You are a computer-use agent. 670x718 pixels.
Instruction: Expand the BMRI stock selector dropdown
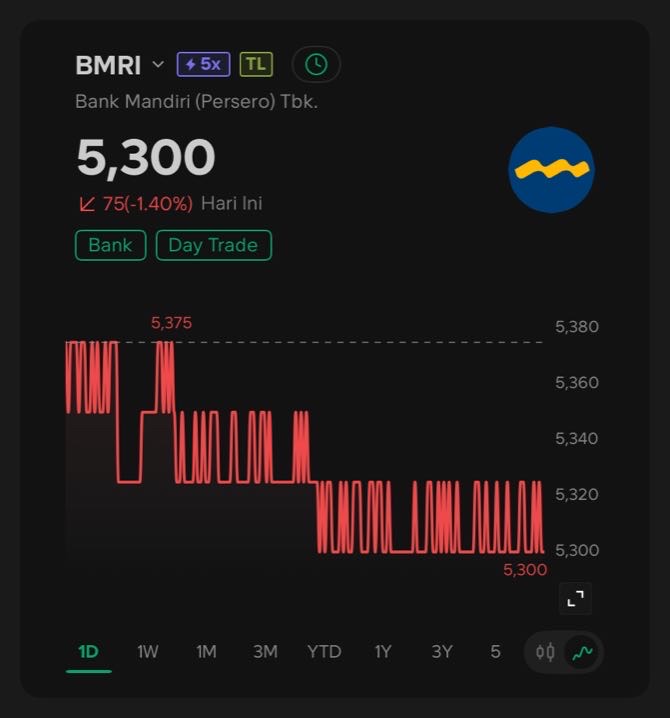click(x=157, y=65)
